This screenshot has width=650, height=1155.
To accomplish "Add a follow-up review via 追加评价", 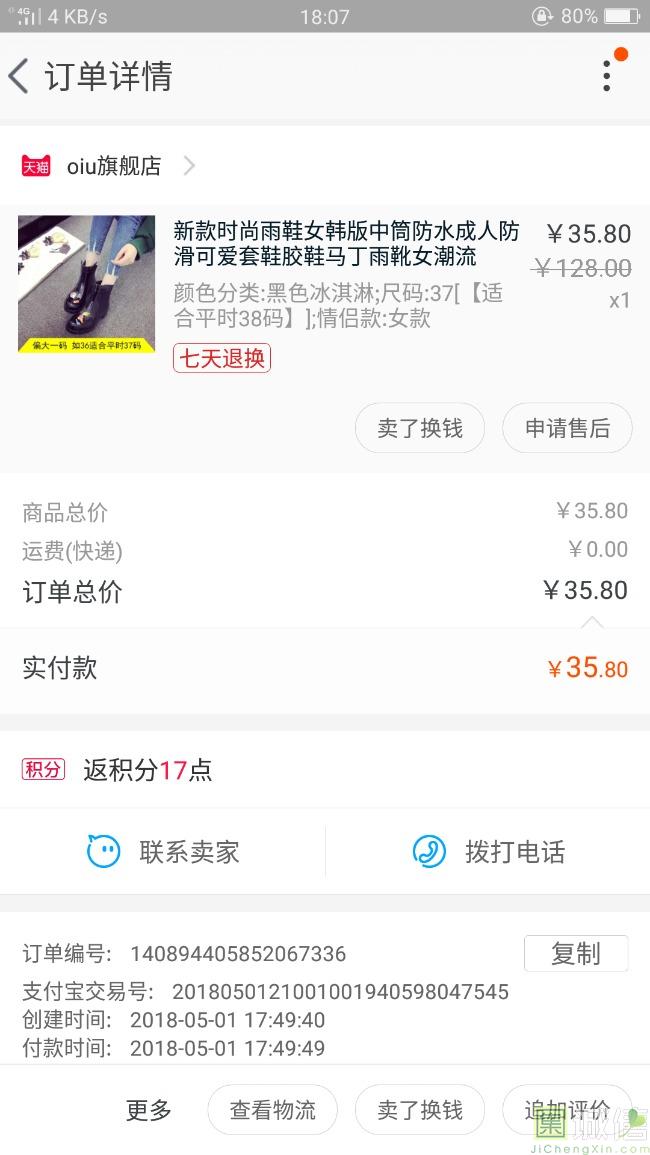I will click(567, 1110).
